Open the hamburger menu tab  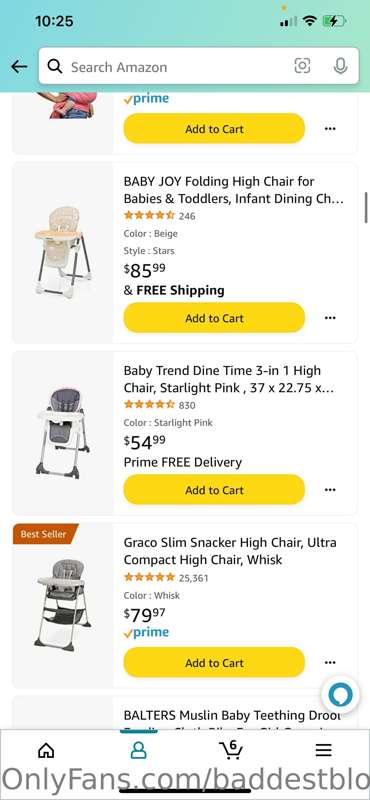323,750
